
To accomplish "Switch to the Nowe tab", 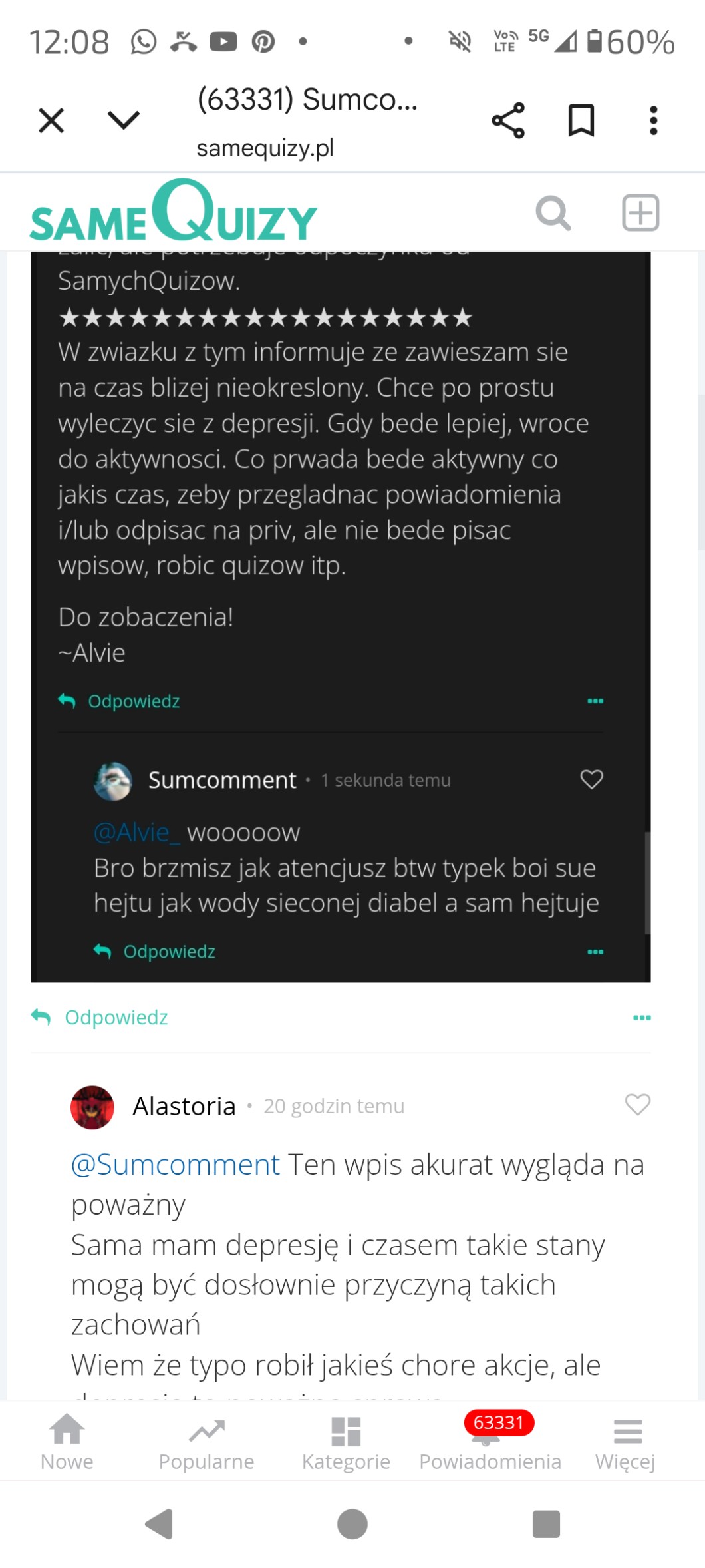I will click(67, 1442).
